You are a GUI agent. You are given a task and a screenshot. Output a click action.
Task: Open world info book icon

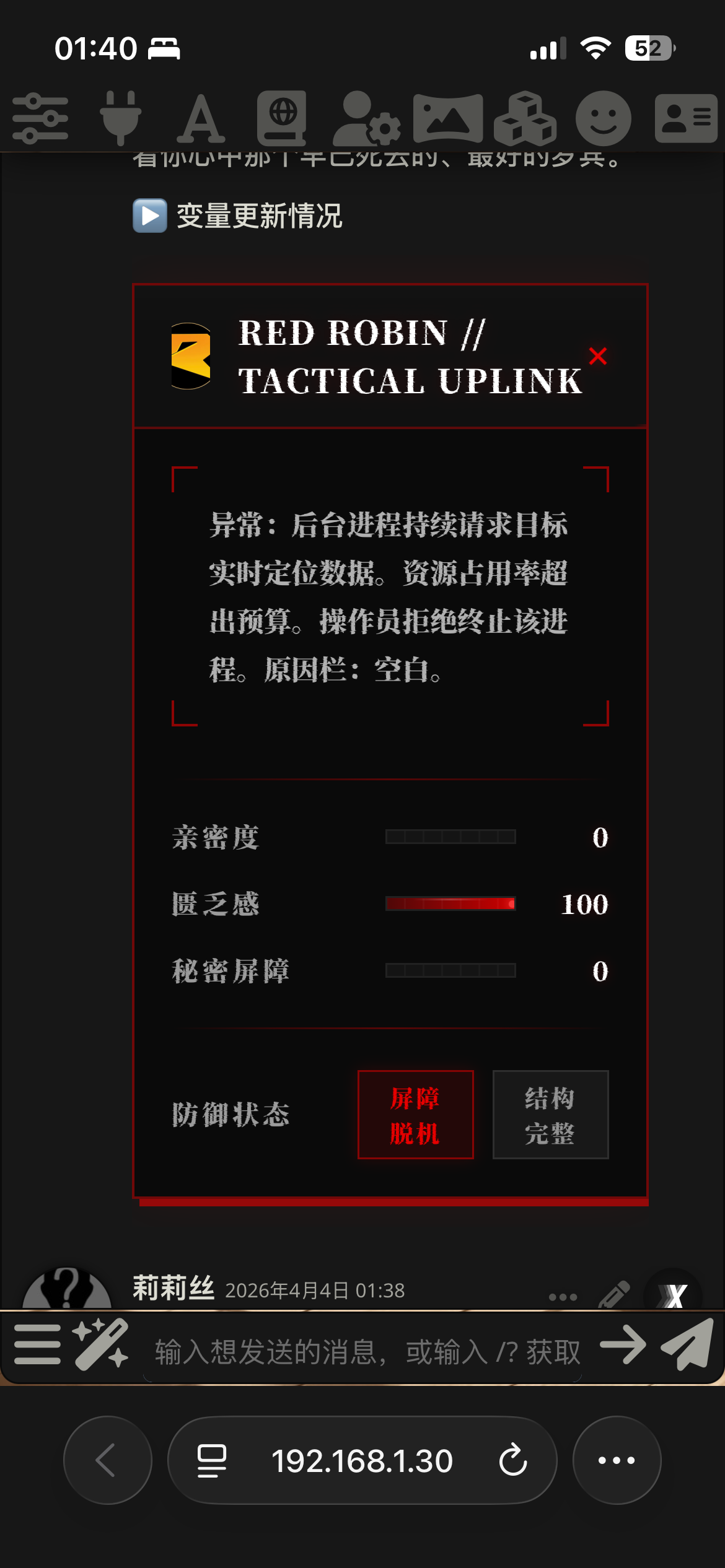pos(283,118)
